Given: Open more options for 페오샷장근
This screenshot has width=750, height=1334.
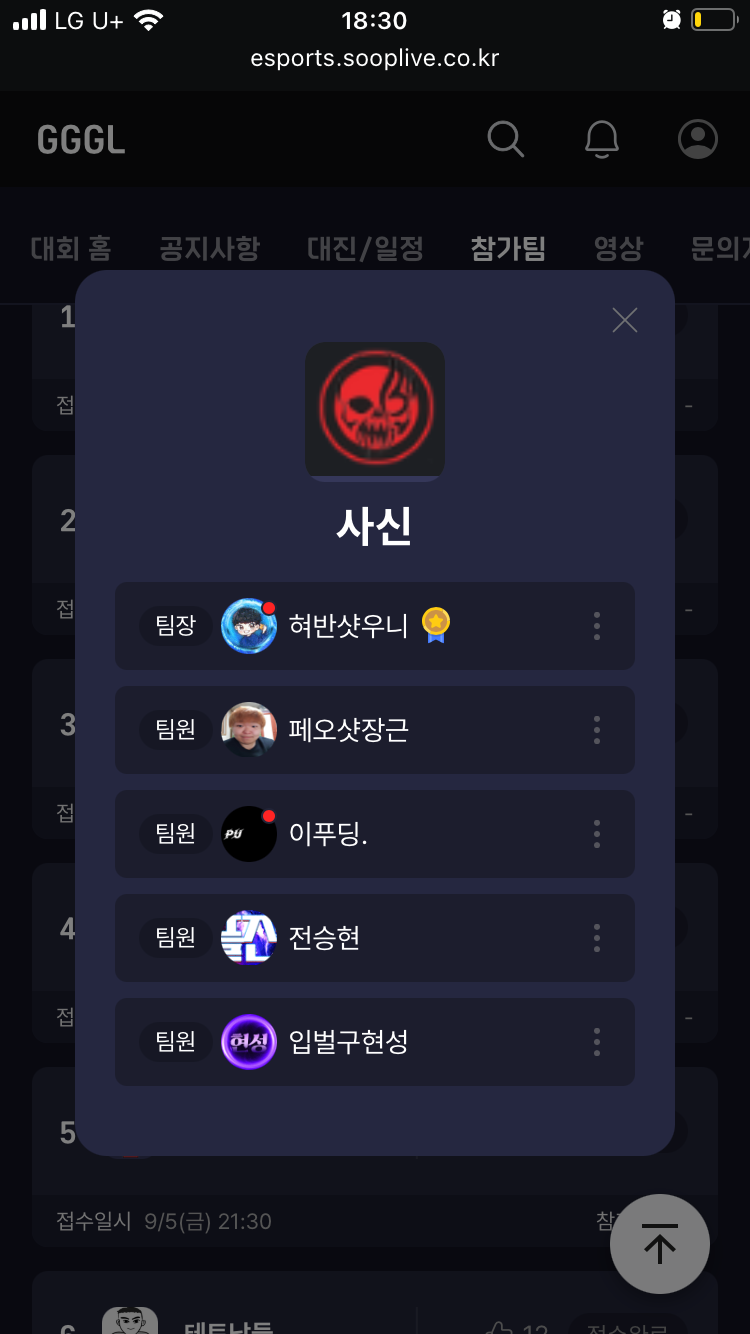Looking at the screenshot, I should pyautogui.click(x=597, y=730).
